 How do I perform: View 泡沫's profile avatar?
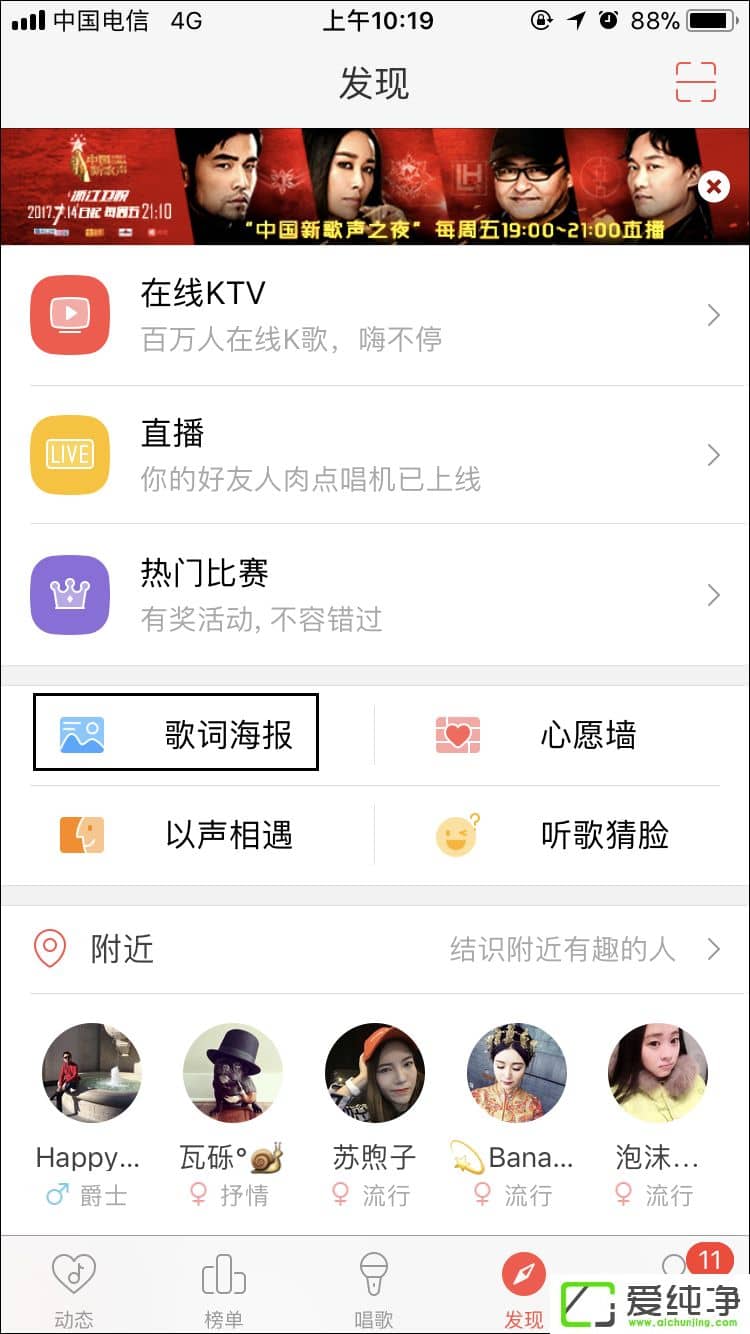(x=657, y=1073)
